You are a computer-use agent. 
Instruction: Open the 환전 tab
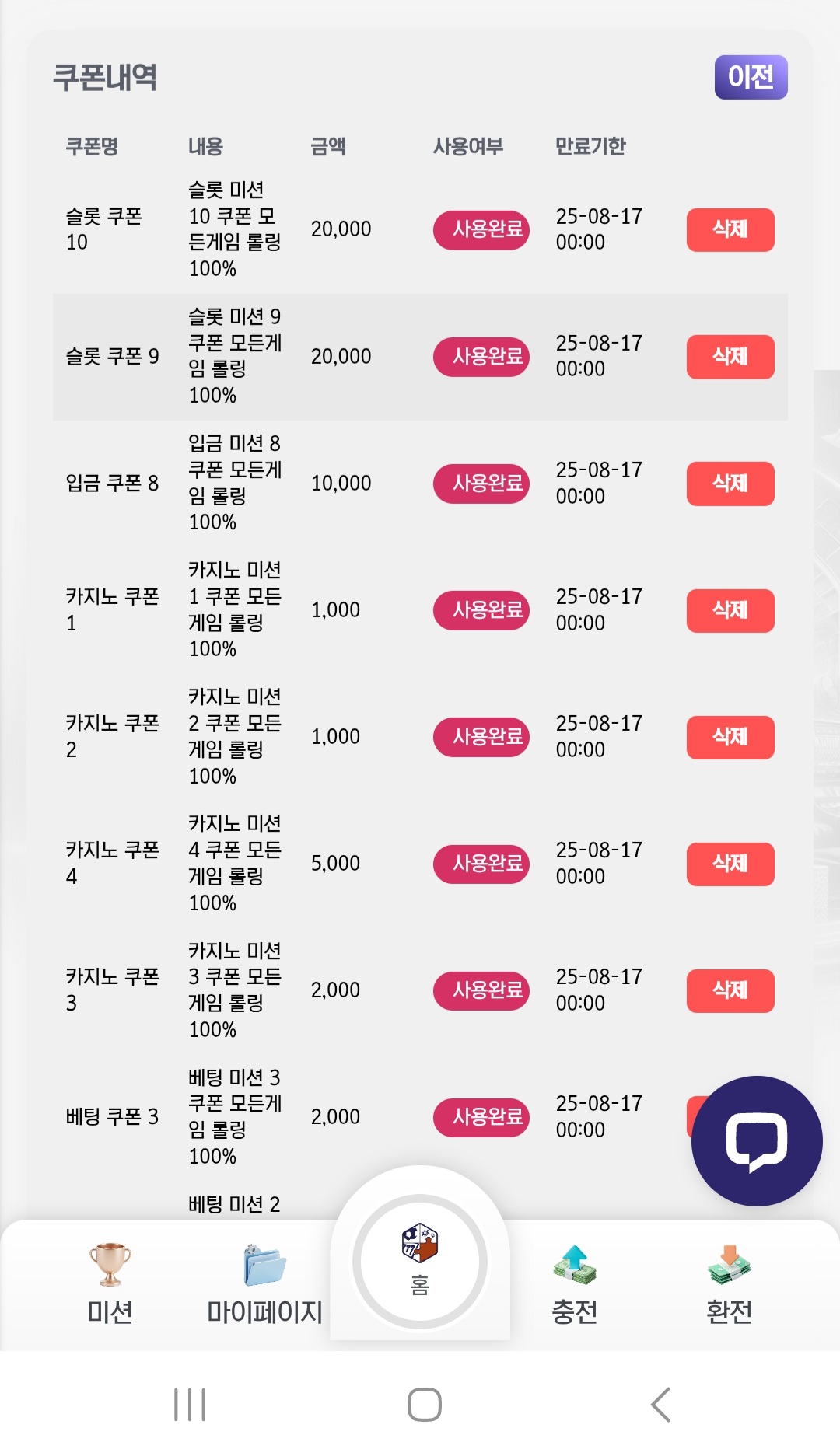point(729,1284)
